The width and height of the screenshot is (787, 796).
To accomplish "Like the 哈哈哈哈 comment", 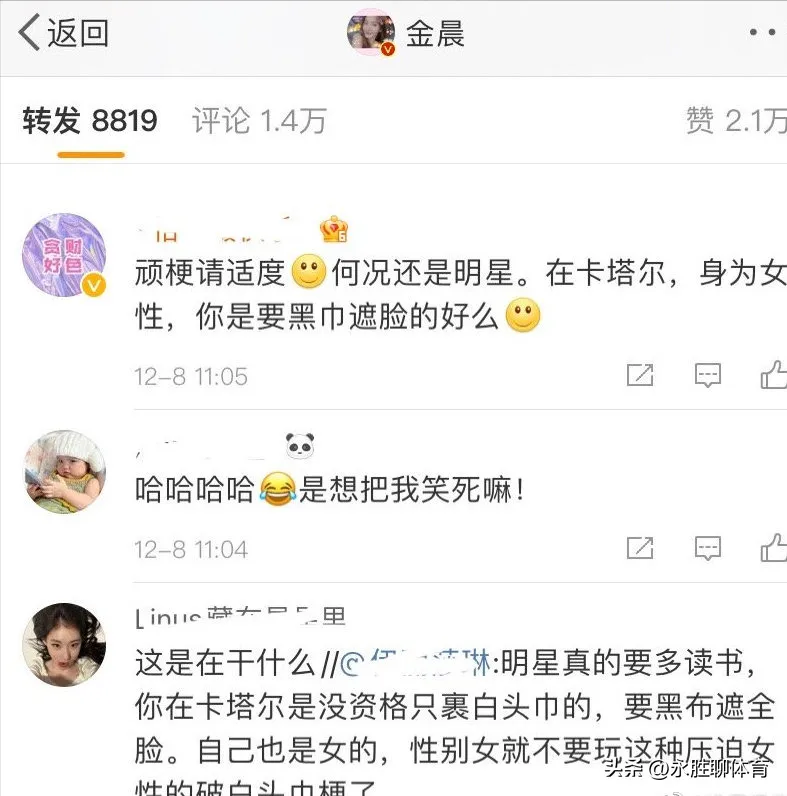I will click(773, 548).
